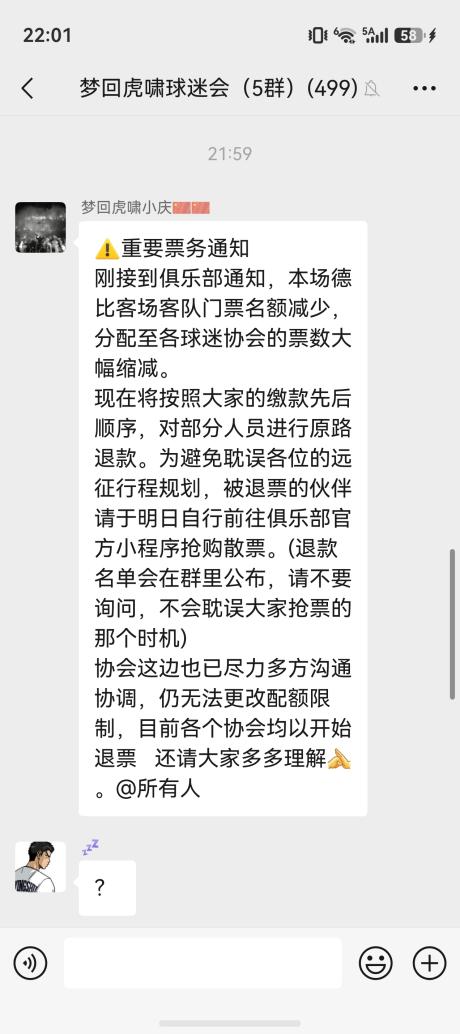Viewport: 460px width, 1034px height.
Task: Open the emoji picker
Action: click(x=376, y=963)
